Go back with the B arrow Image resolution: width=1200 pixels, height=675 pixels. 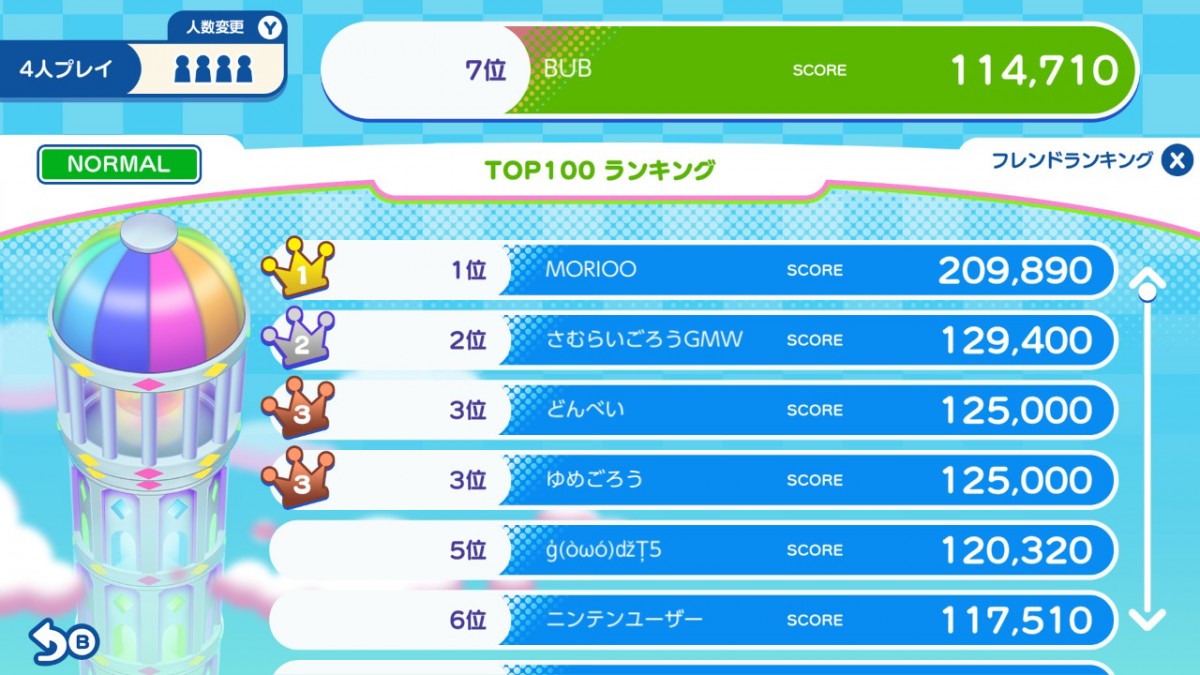click(64, 642)
